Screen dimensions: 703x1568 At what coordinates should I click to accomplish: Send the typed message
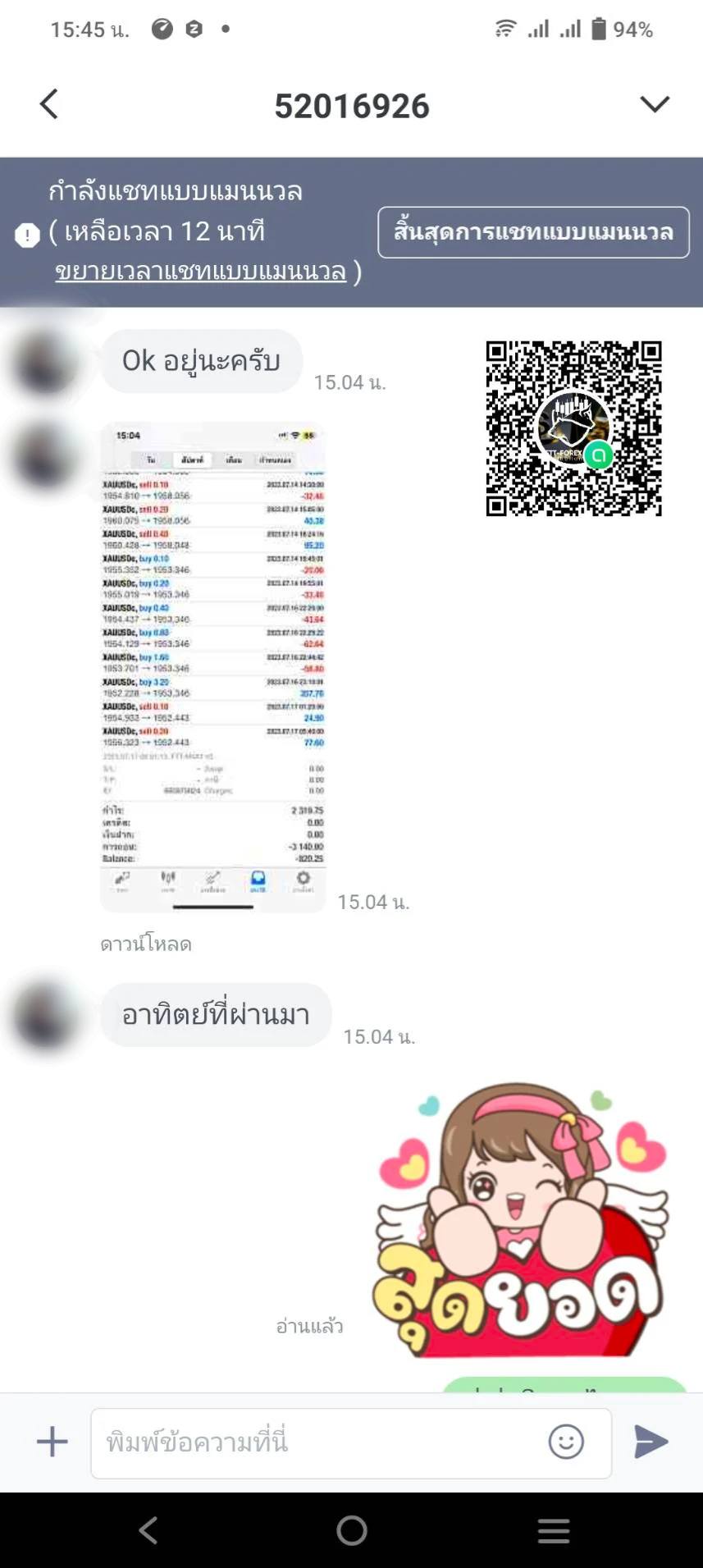[x=651, y=1442]
